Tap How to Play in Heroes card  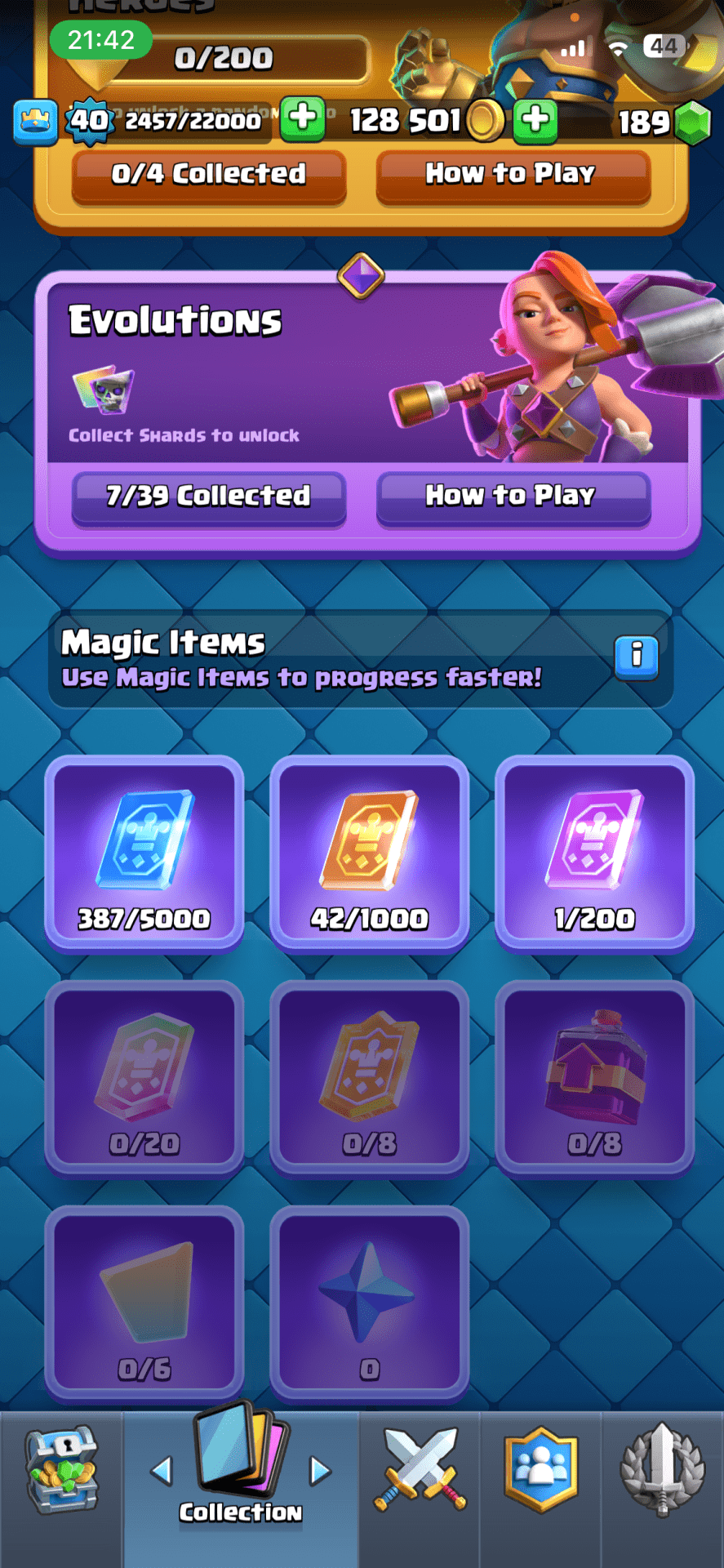pyautogui.click(x=512, y=175)
